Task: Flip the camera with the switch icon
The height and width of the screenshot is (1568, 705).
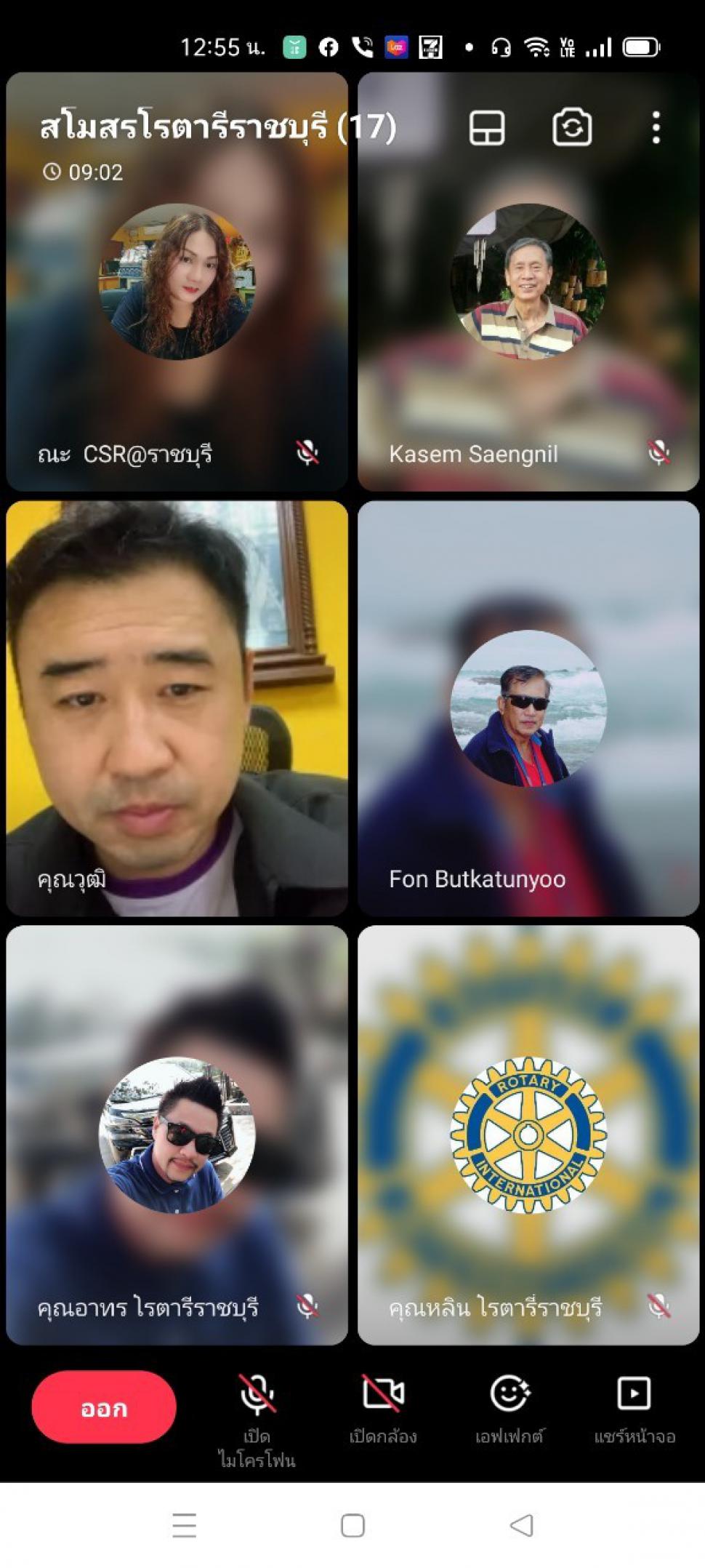Action: (x=572, y=128)
